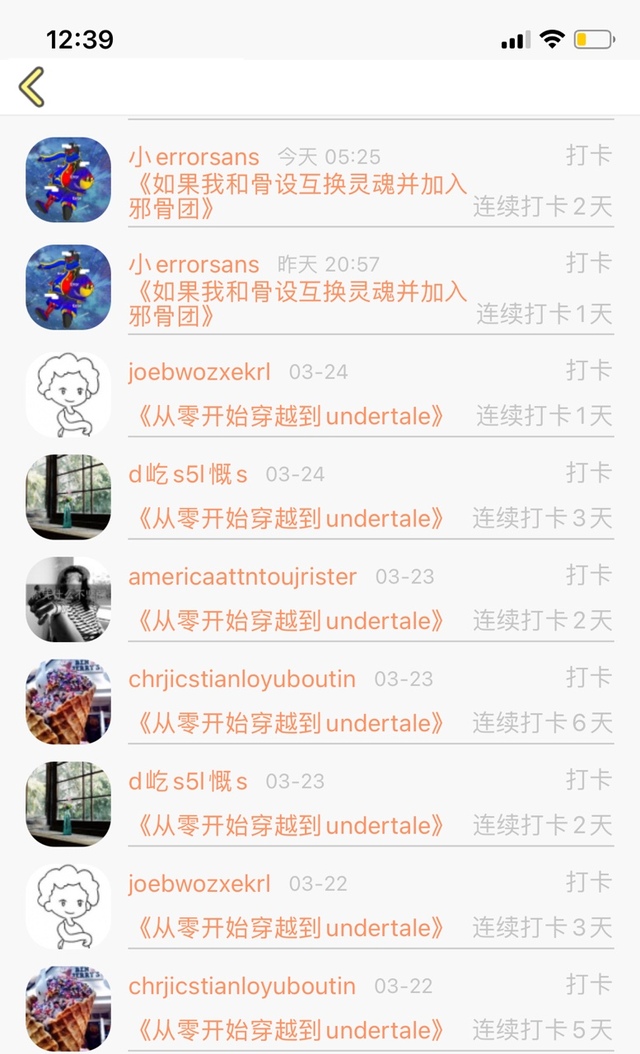The image size is (640, 1054).
Task: View joebwozxekrl's 03-24 check-in entry
Action: [x=320, y=394]
